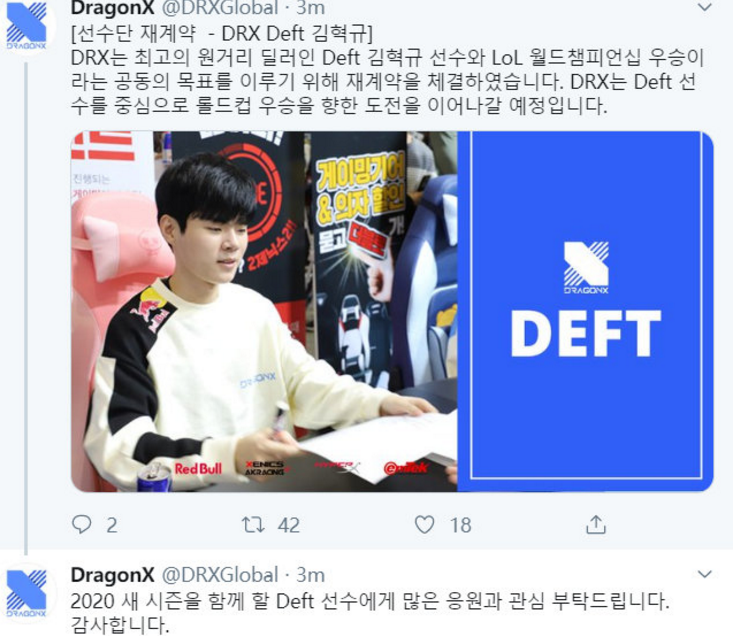741x636 pixels.
Task: Open DragonX profile from first tweet avatar
Action: coord(26,28)
